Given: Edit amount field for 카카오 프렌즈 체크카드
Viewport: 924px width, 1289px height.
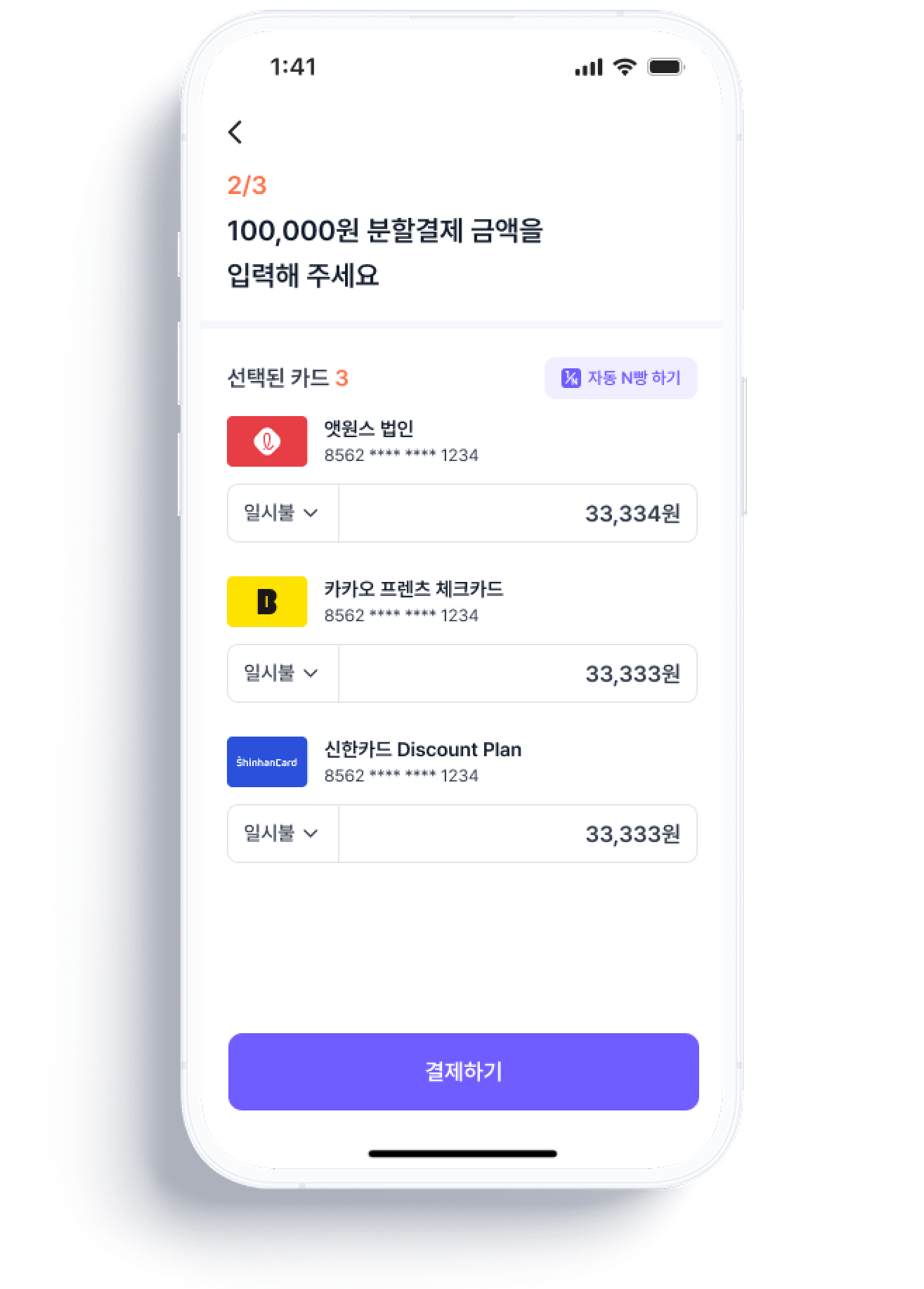Looking at the screenshot, I should [518, 673].
